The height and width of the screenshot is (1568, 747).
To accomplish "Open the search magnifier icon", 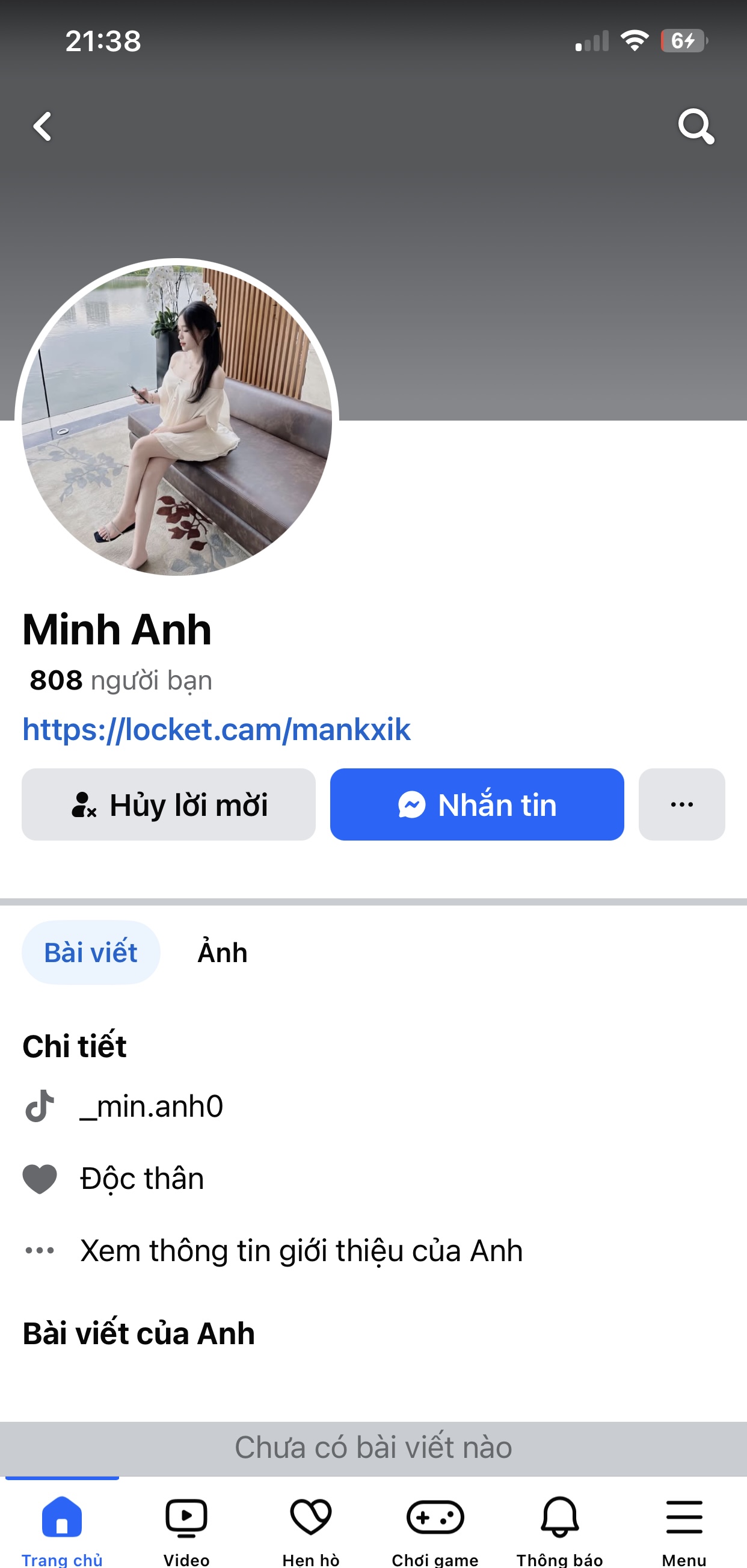I will (695, 126).
